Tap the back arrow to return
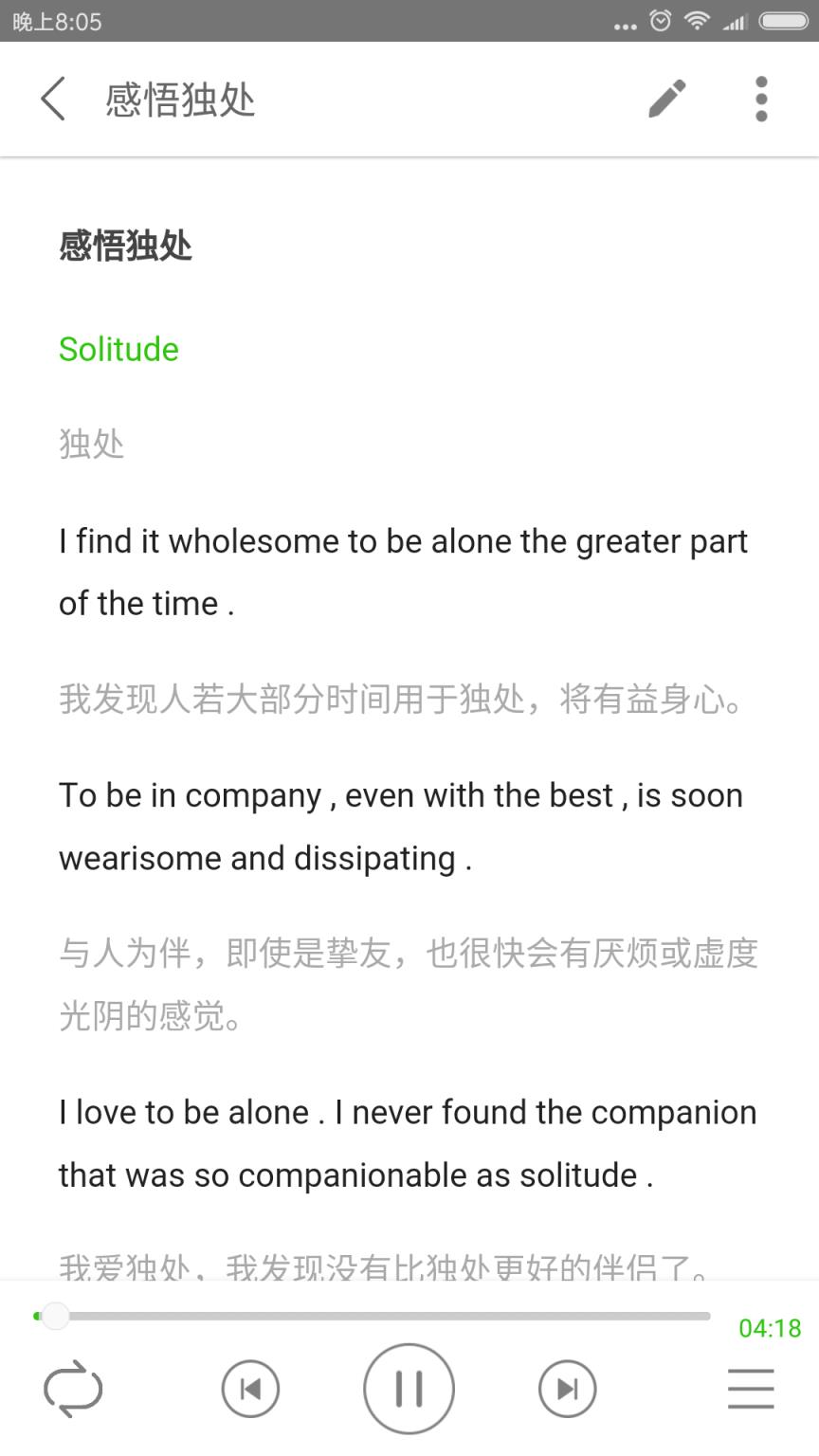The image size is (819, 1456). pyautogui.click(x=53, y=98)
